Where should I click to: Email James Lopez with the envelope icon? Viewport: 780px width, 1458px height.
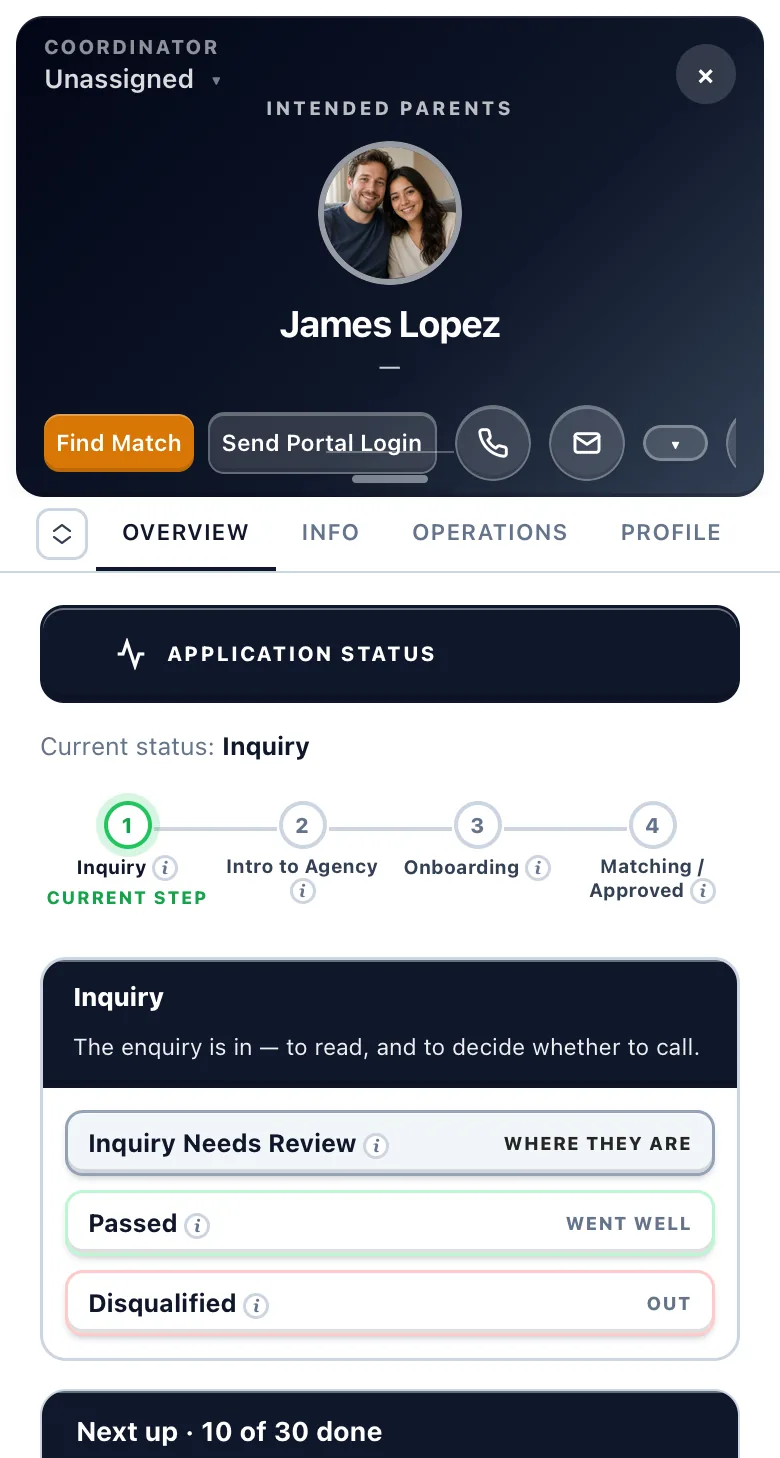click(587, 443)
